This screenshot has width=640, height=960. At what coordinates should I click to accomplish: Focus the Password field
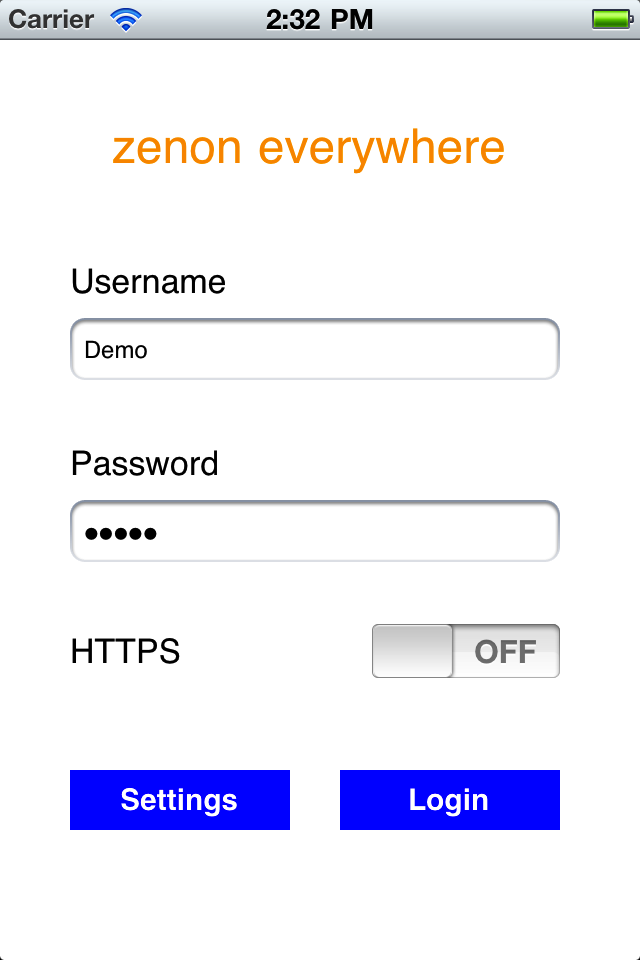tap(314, 531)
